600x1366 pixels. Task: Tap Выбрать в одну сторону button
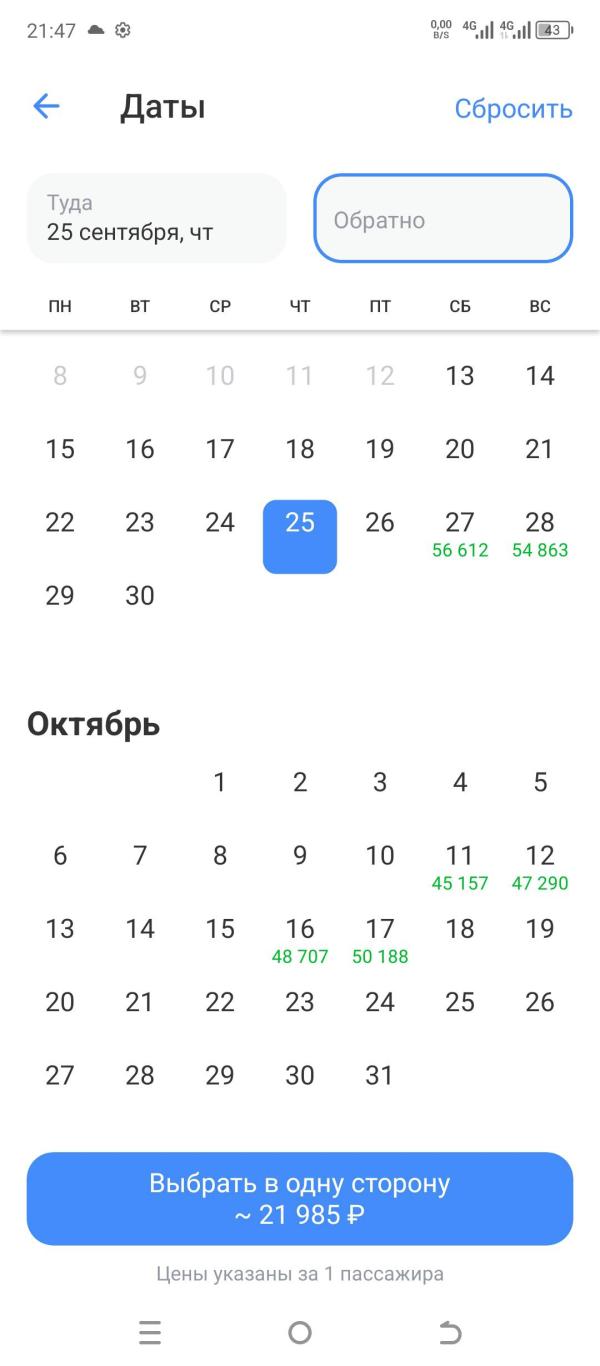pos(300,1199)
